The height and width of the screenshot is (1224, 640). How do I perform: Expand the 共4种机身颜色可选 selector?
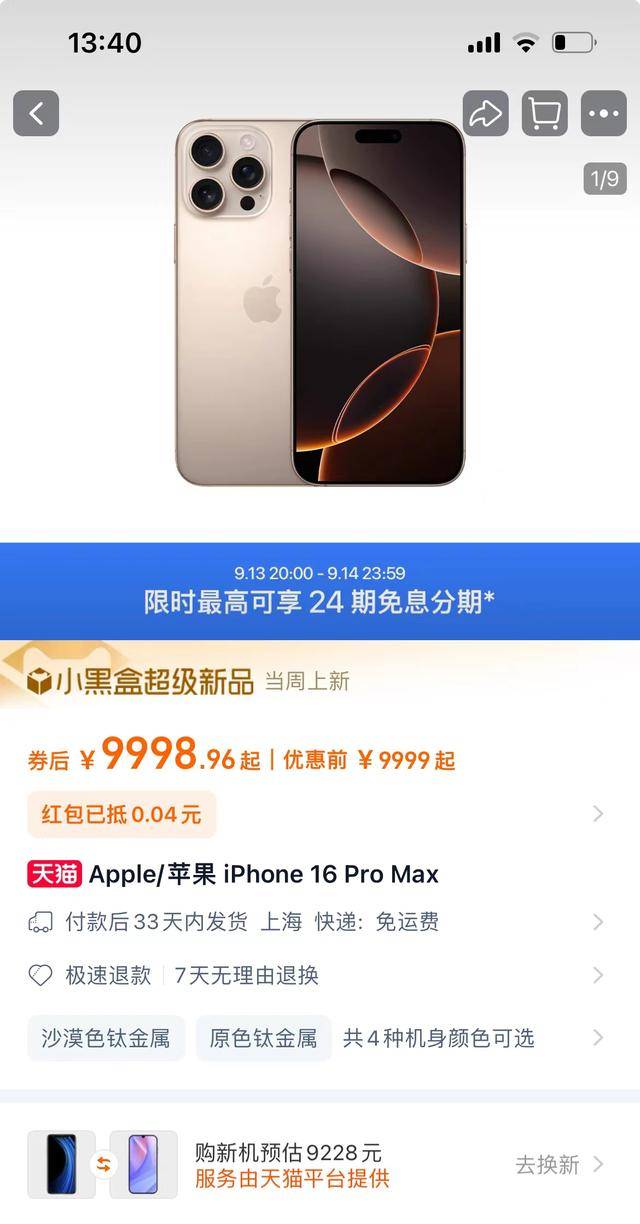tap(440, 1038)
